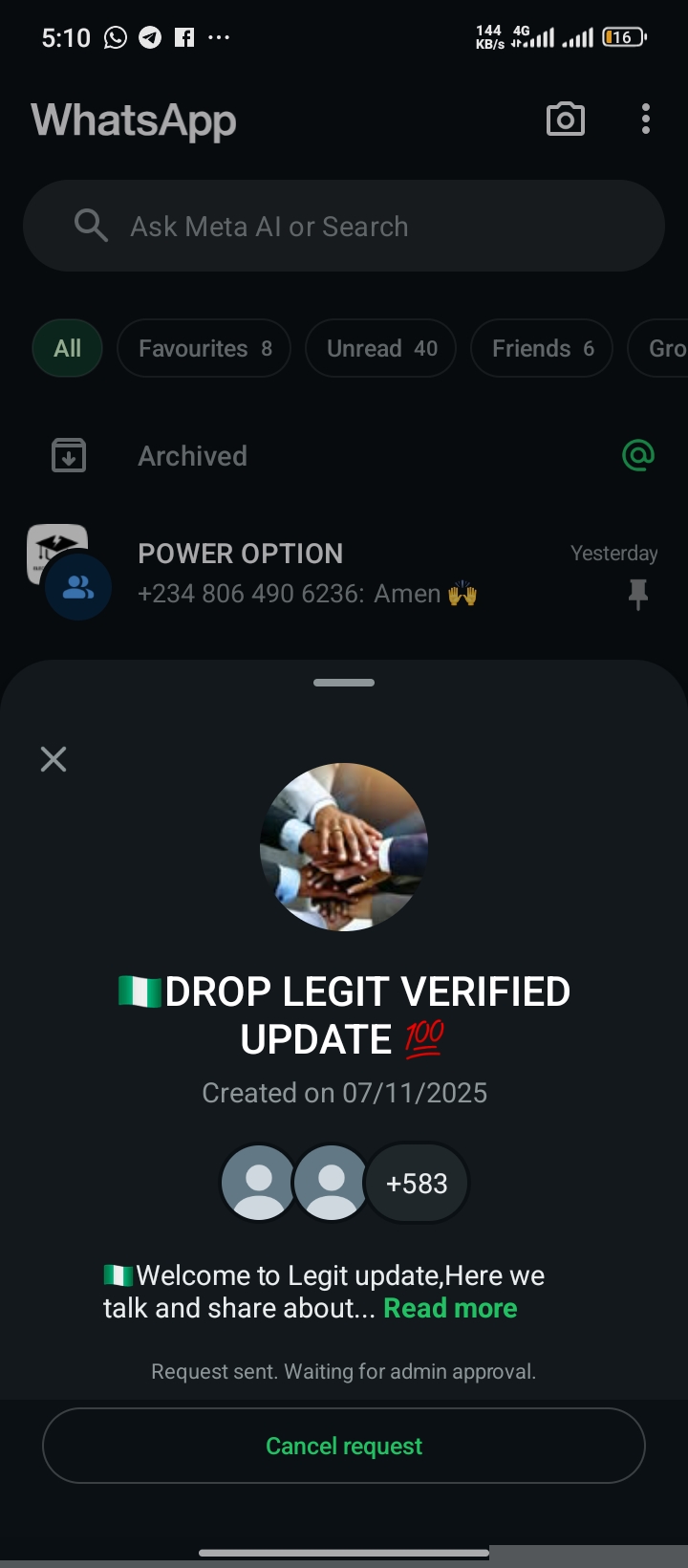Show only Unread chats
Viewport: 688px width, 1568px height.
pos(380,348)
